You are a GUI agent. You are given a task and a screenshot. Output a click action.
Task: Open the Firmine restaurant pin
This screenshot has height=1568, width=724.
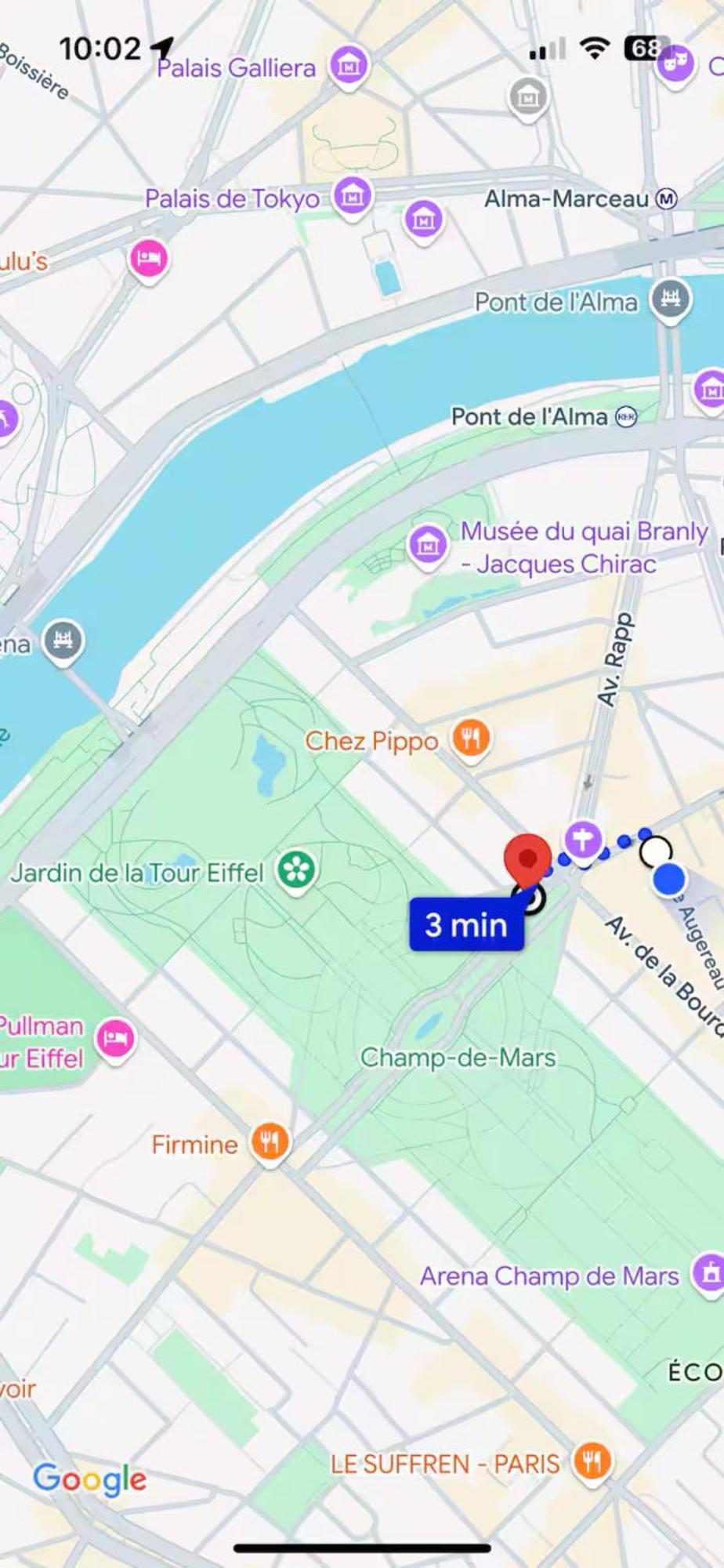tap(270, 1142)
